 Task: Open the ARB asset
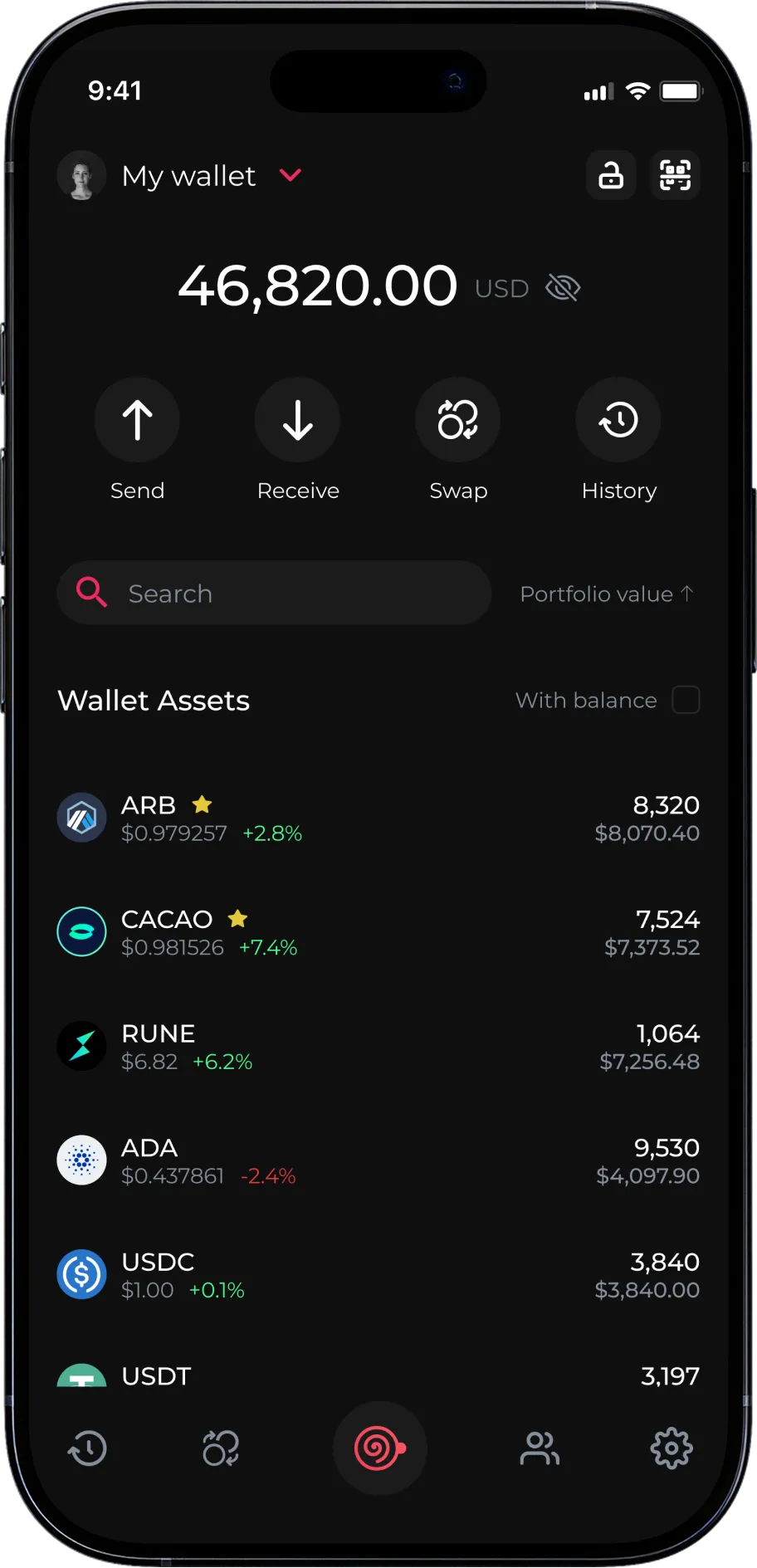pos(378,818)
